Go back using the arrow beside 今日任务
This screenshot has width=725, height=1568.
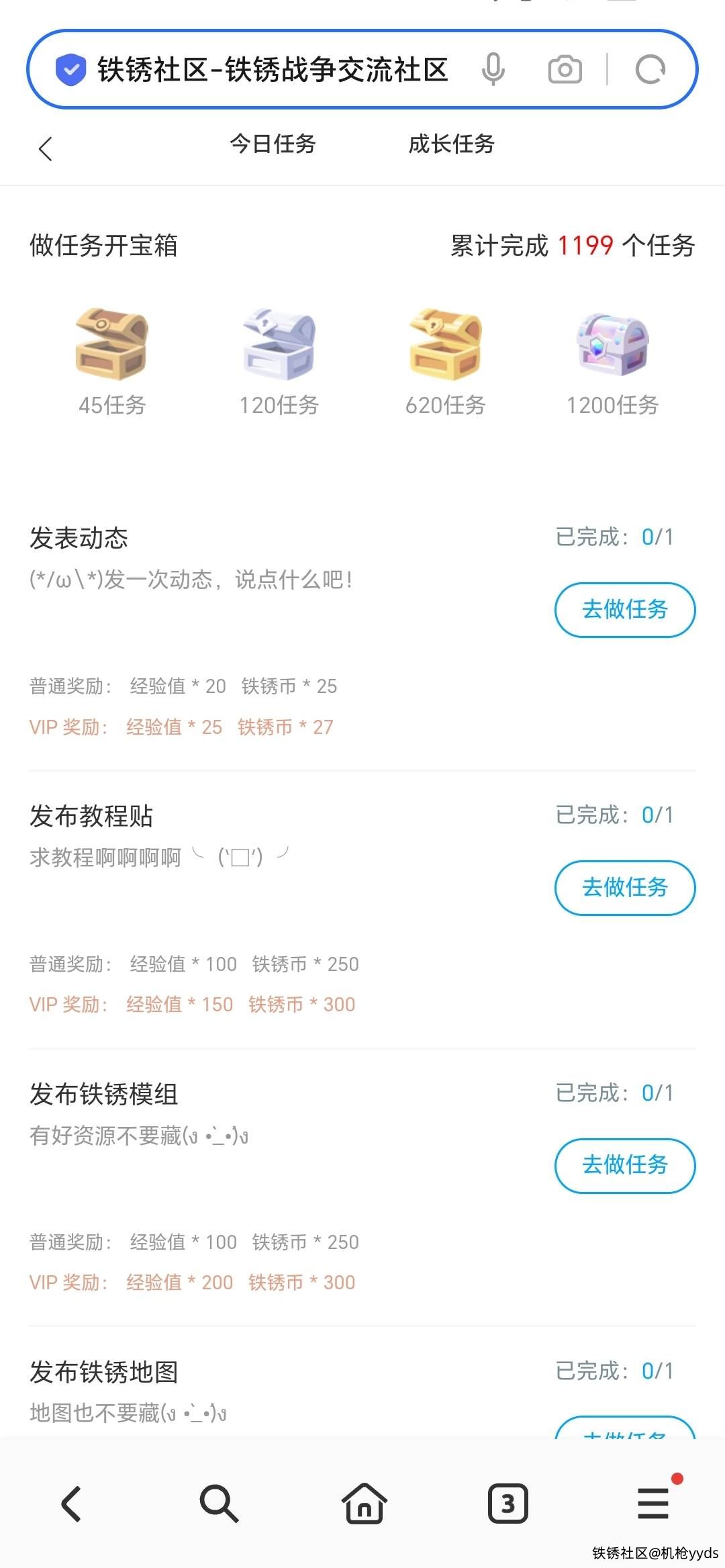(46, 148)
